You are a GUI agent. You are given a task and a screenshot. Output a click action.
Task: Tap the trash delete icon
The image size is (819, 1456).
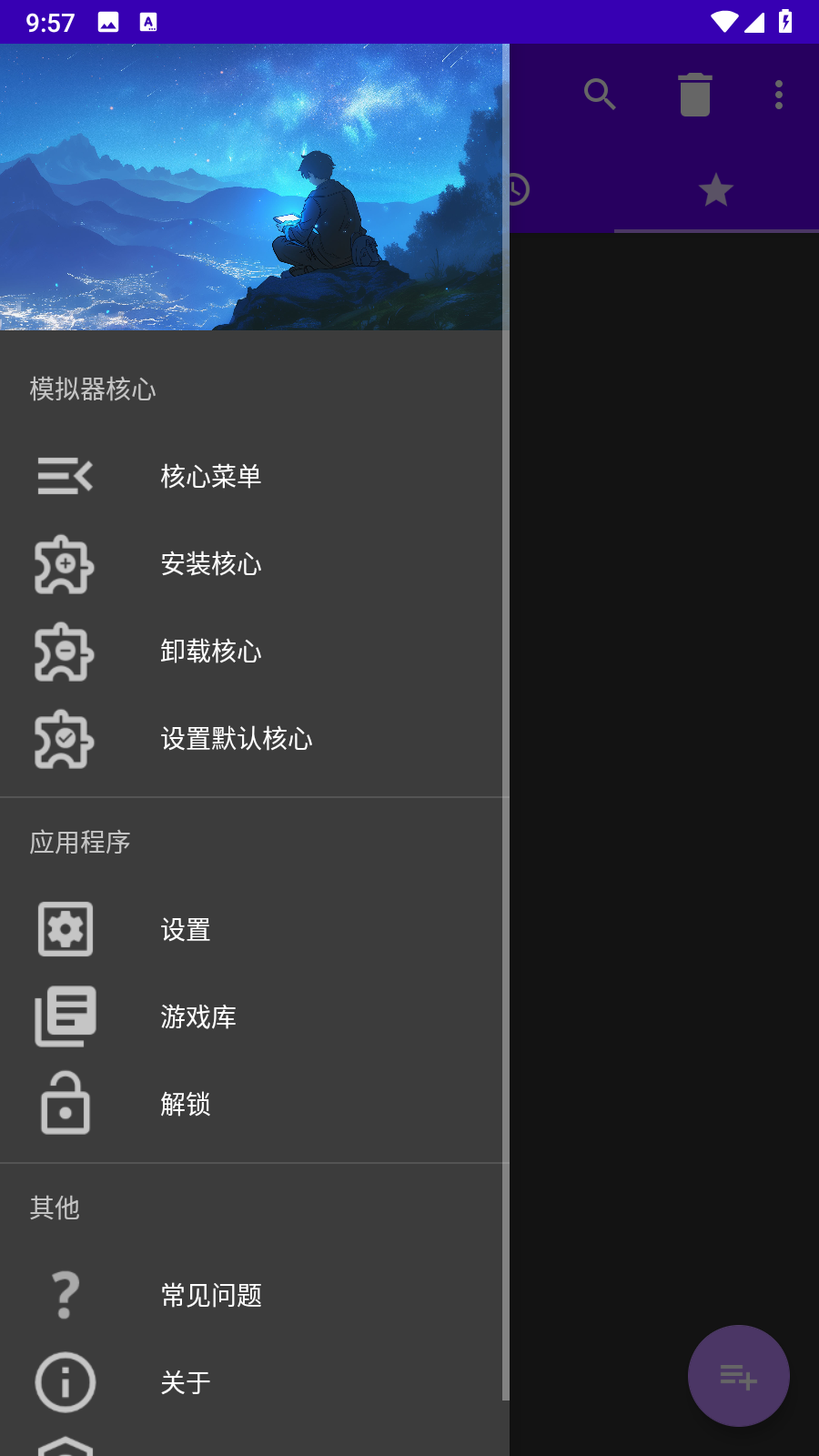695,95
